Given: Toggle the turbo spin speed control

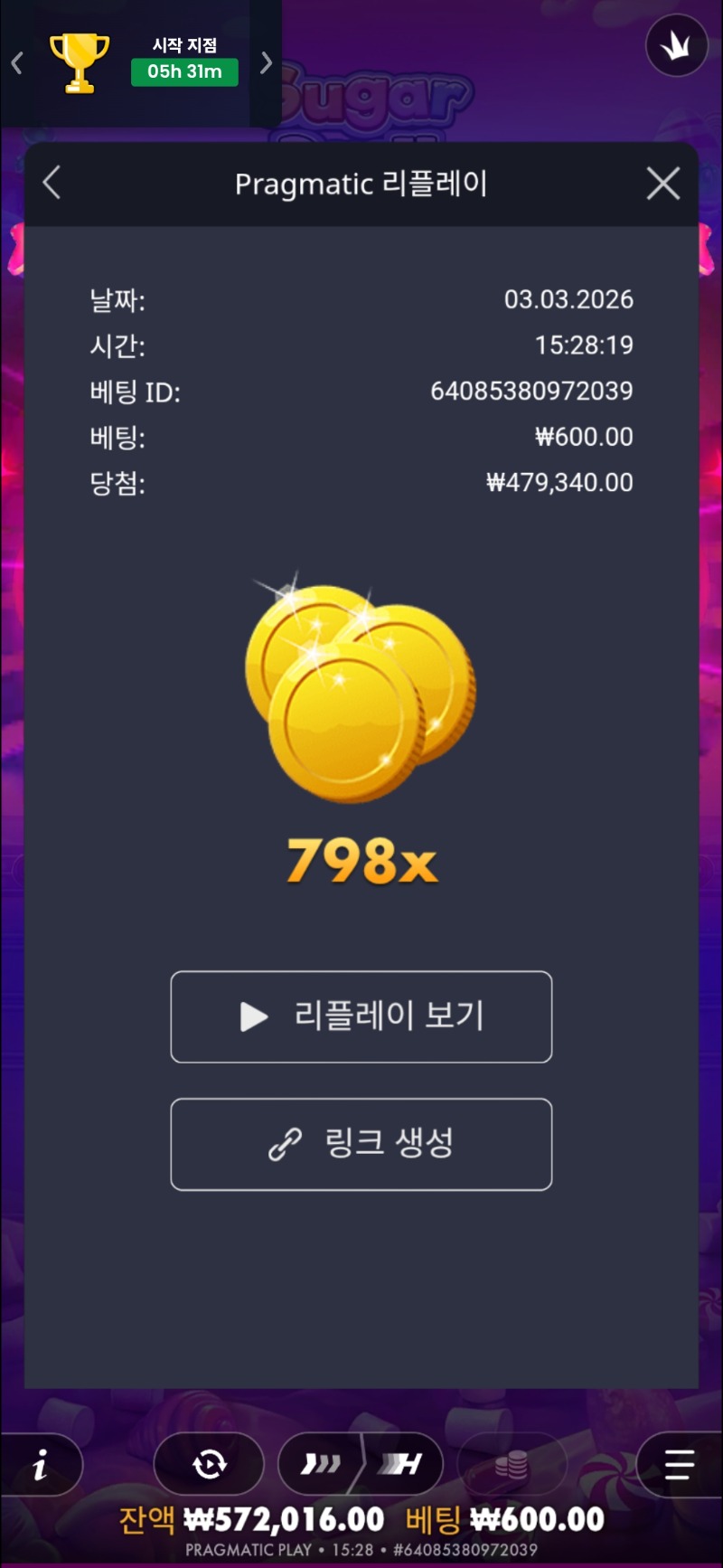Looking at the screenshot, I should coord(361,1463).
